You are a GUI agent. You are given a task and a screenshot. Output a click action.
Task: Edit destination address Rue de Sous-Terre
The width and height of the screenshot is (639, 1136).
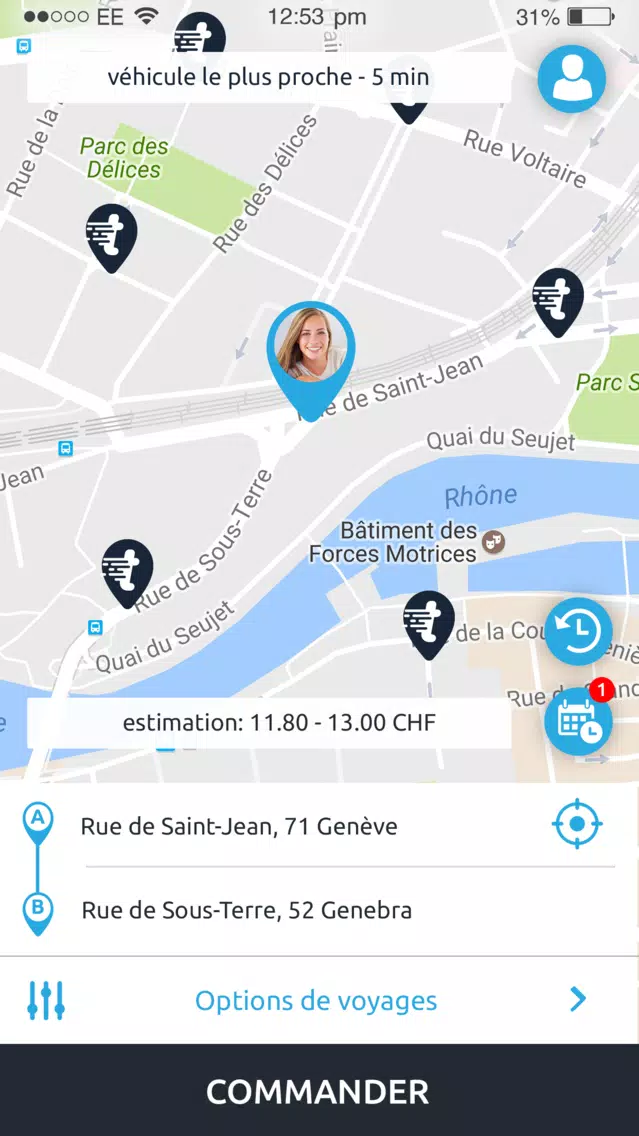(x=246, y=910)
